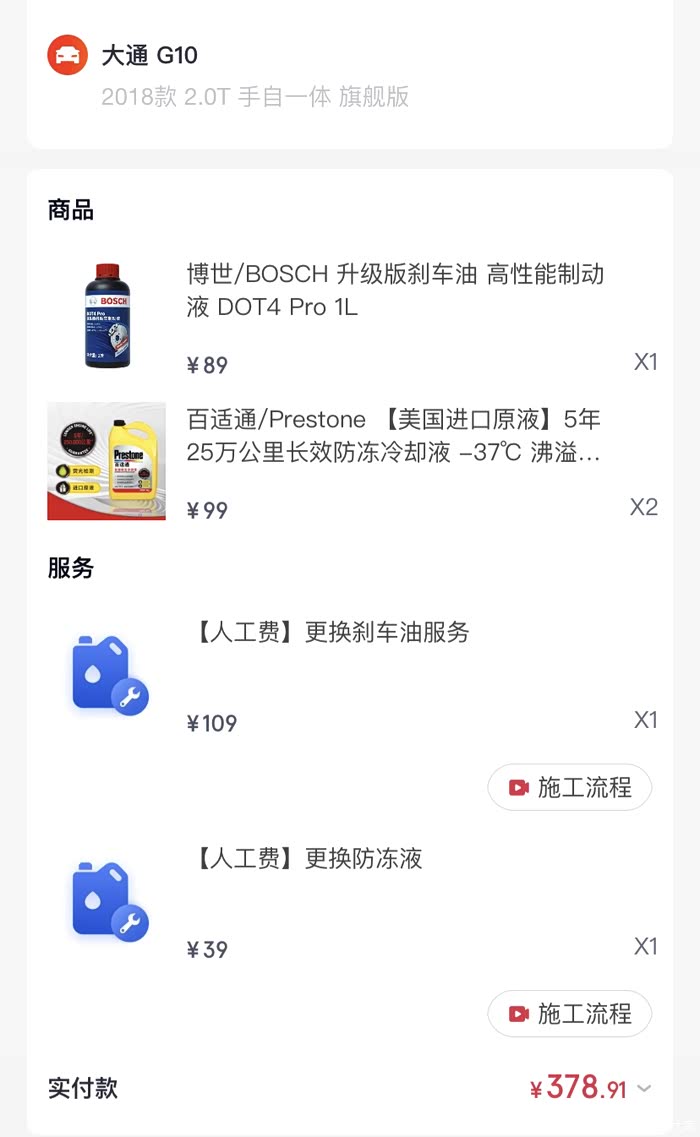Open the 大通 G10 vehicle info

150,55
